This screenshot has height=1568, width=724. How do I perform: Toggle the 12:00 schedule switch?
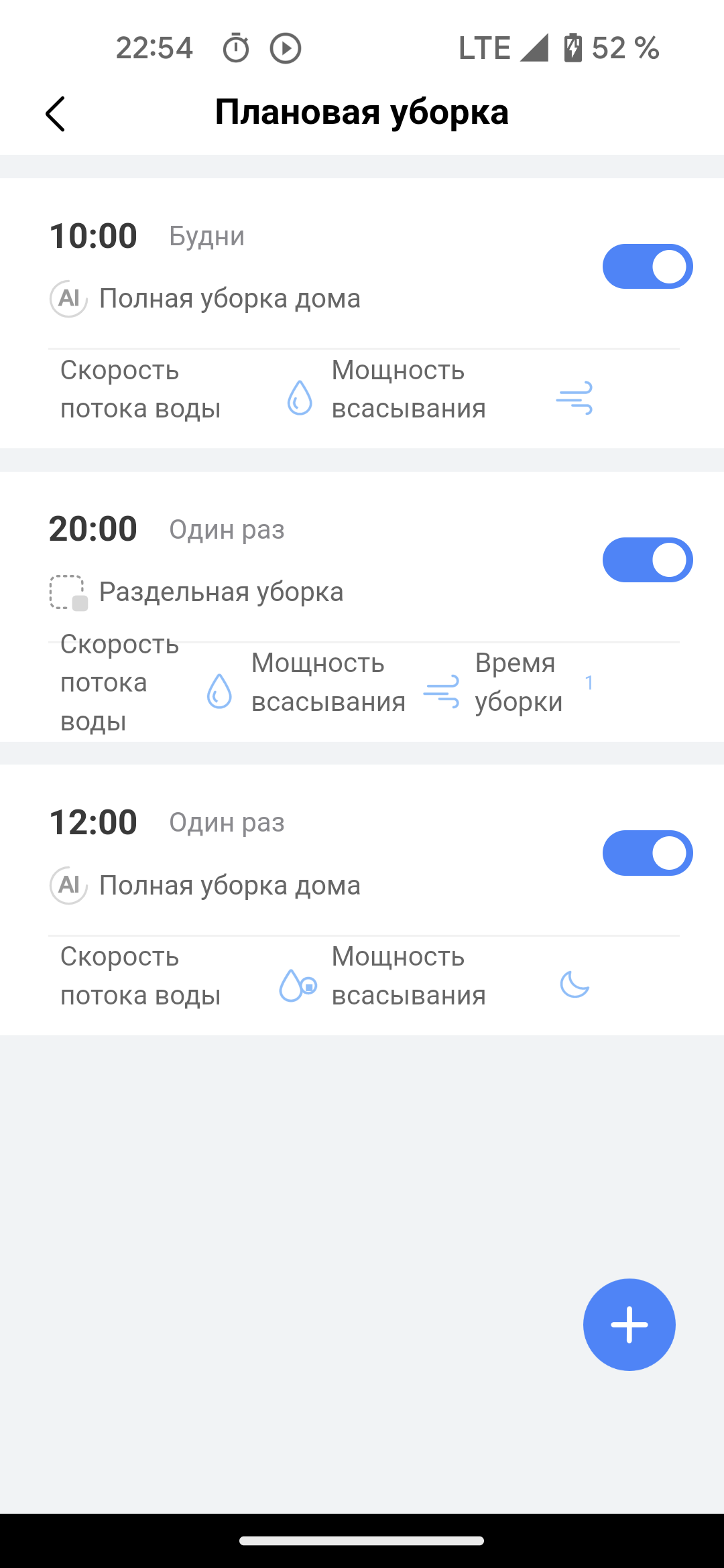[x=647, y=853]
